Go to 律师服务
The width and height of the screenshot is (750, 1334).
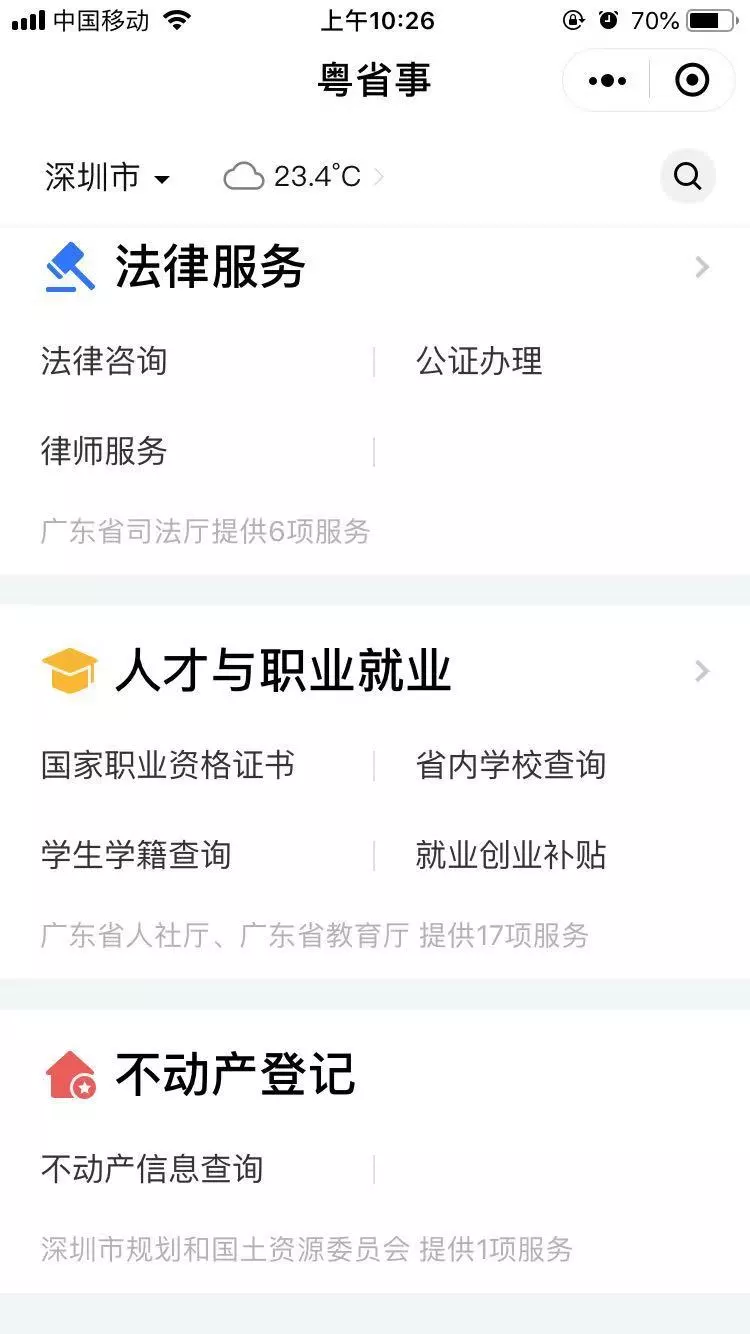pyautogui.click(x=104, y=451)
